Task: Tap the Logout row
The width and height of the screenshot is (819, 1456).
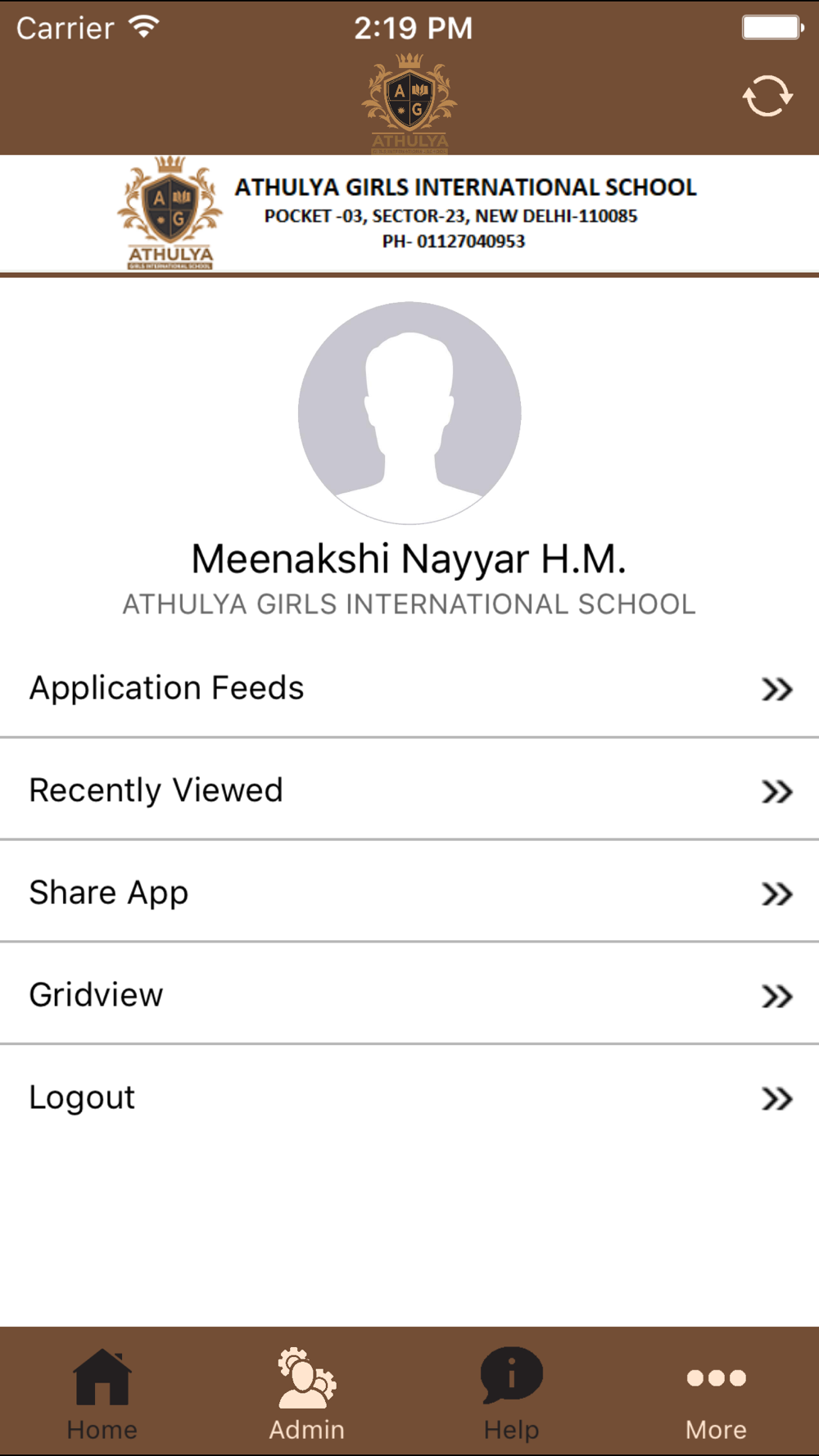Action: point(409,1097)
